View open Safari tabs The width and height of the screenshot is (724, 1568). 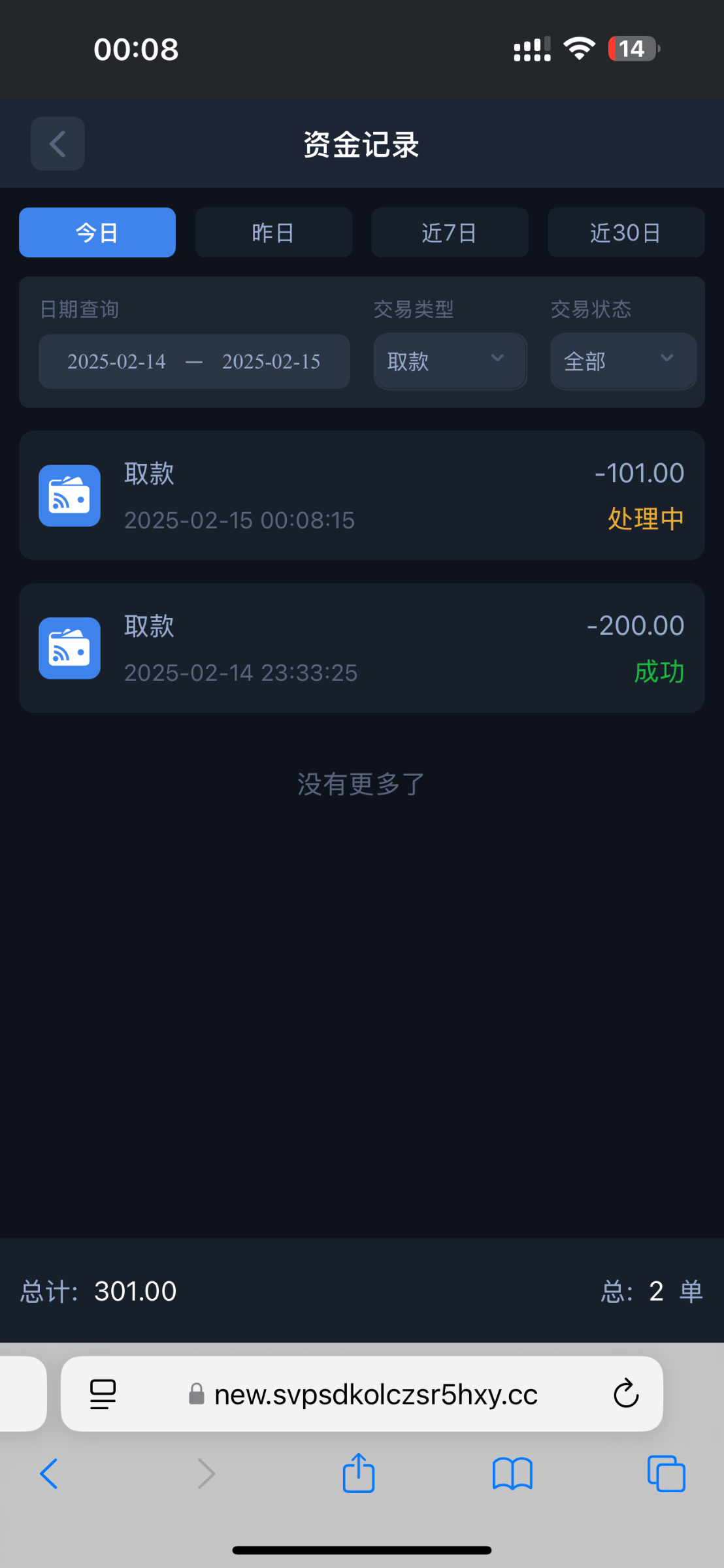point(666,1474)
